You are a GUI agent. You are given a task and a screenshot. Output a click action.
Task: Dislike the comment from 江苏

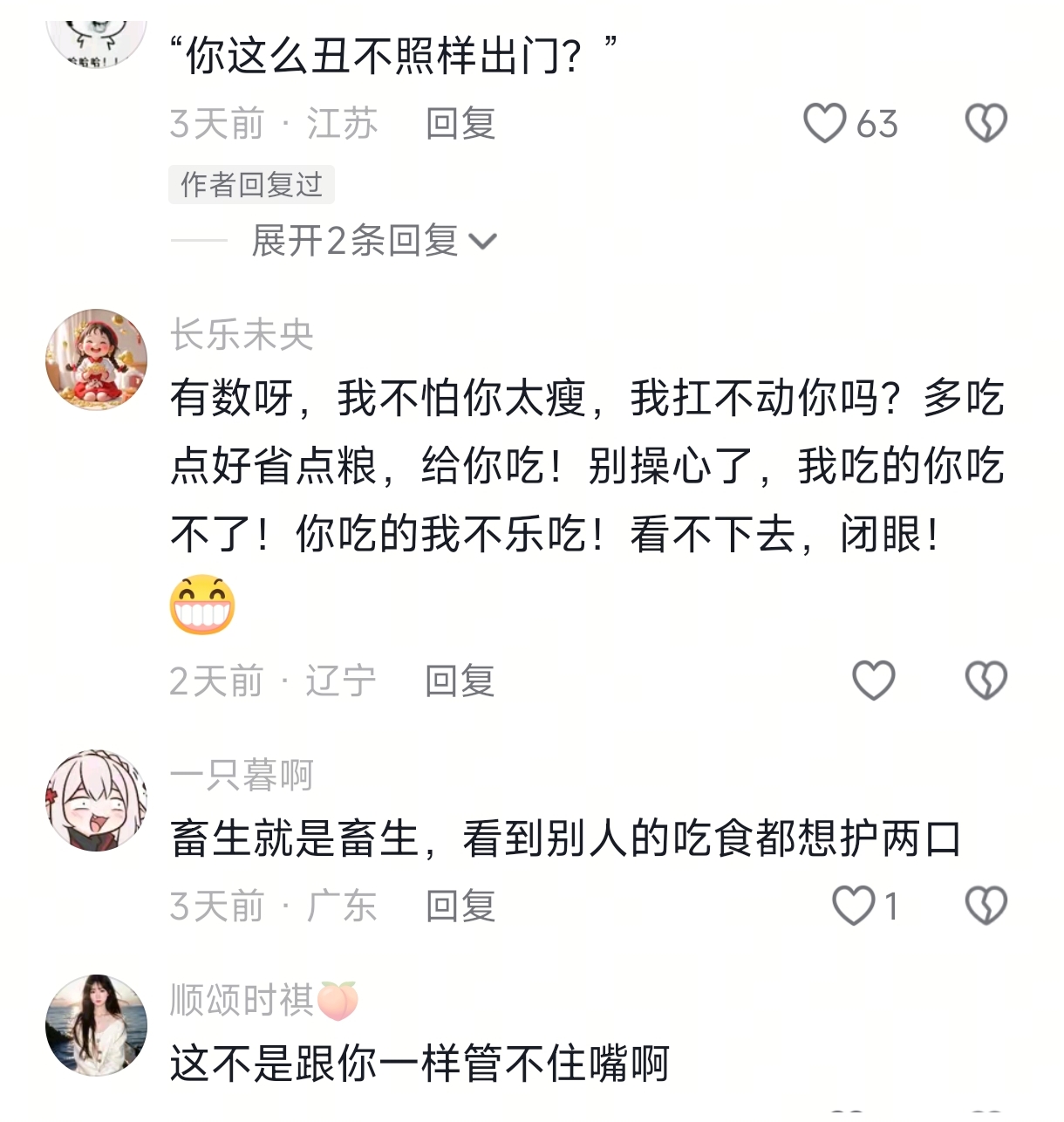(x=986, y=123)
